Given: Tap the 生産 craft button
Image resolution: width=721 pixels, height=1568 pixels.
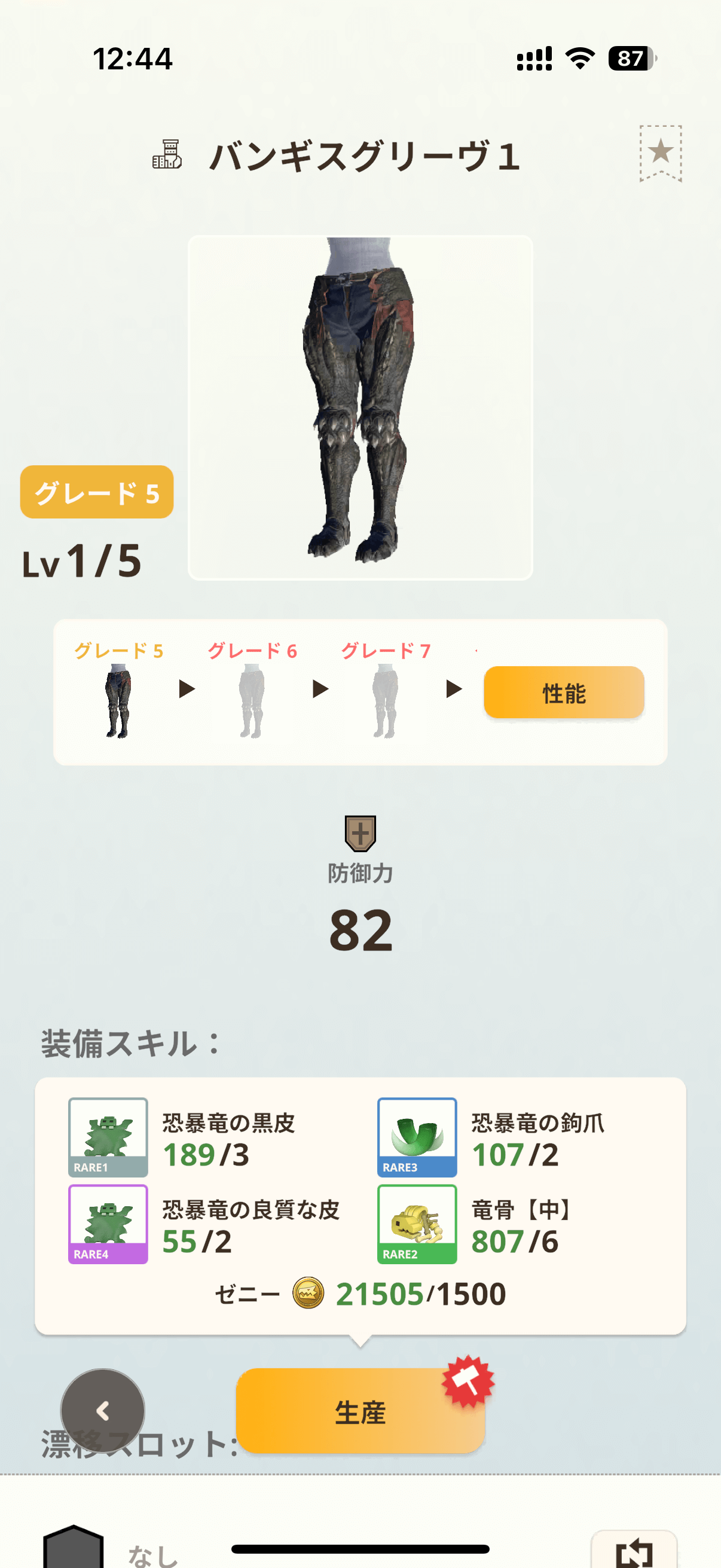Looking at the screenshot, I should 360,1411.
